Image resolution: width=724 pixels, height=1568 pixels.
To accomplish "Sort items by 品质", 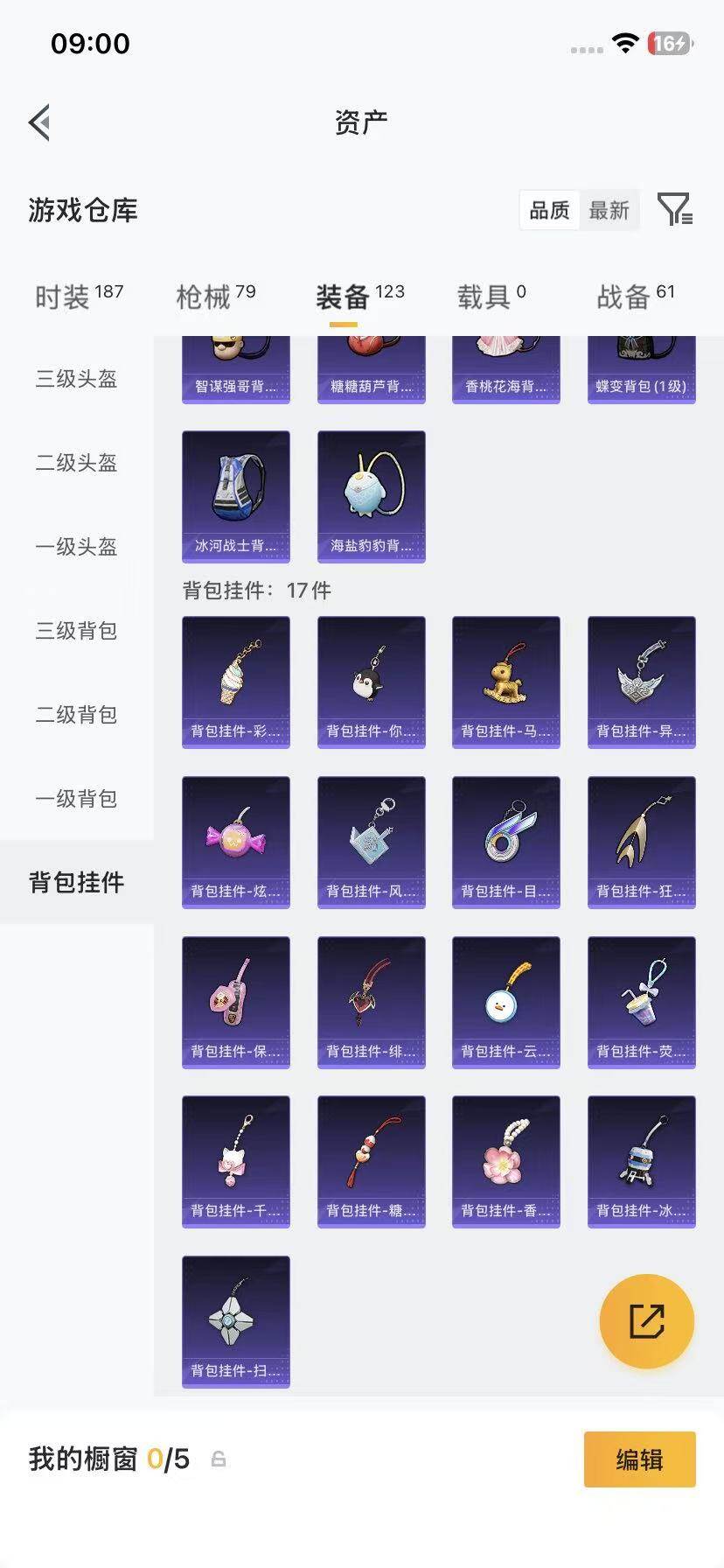I will coord(549,210).
